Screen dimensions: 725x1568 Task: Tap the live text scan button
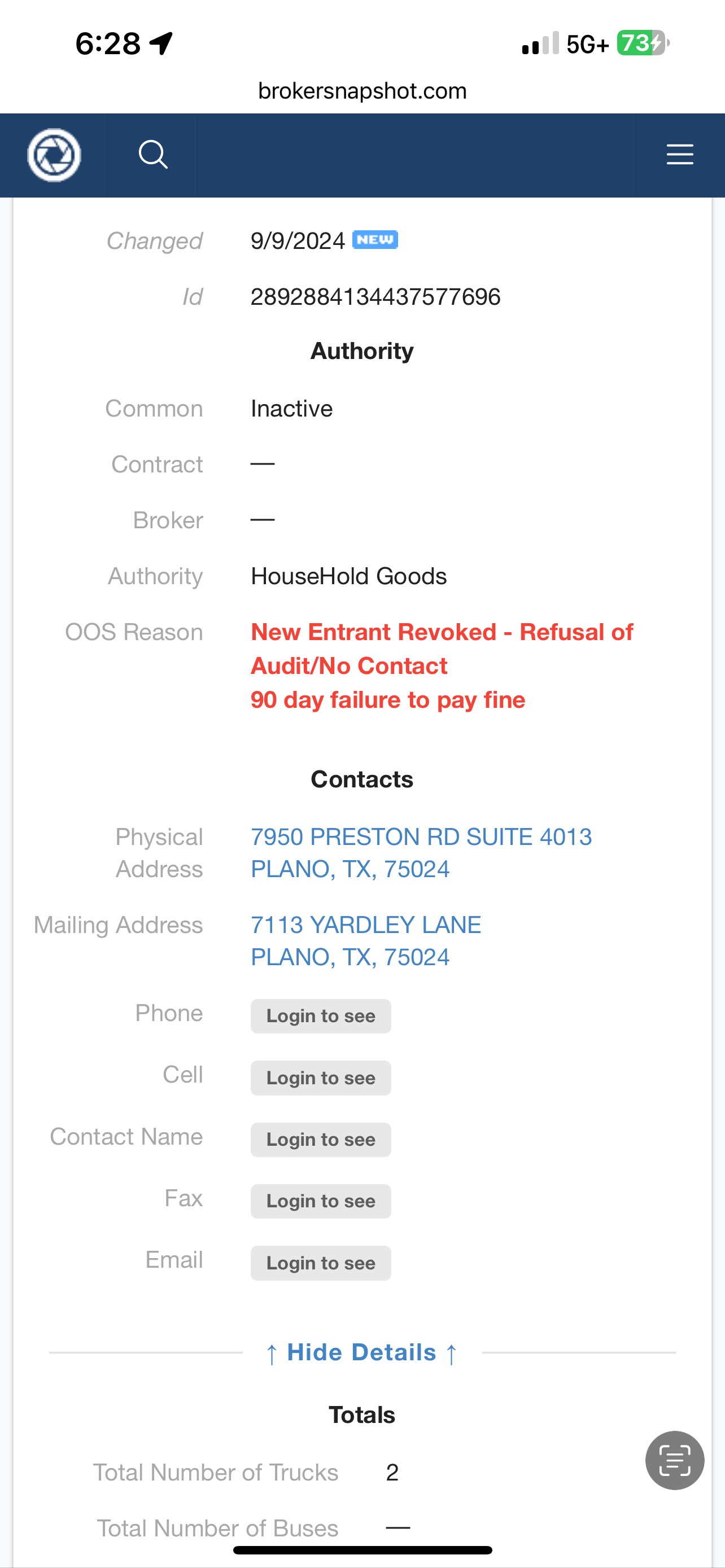[675, 1460]
